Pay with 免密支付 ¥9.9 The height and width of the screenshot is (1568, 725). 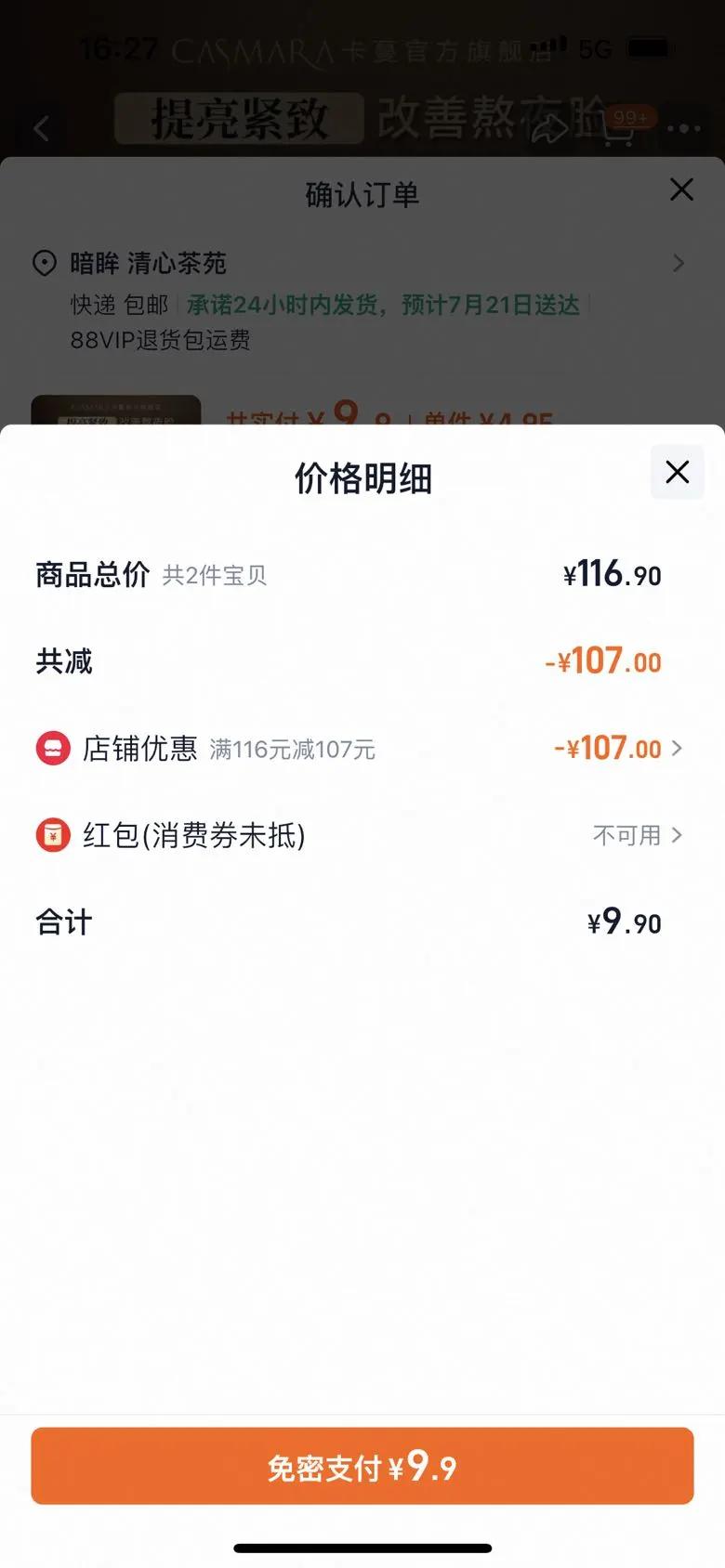coord(362,1466)
